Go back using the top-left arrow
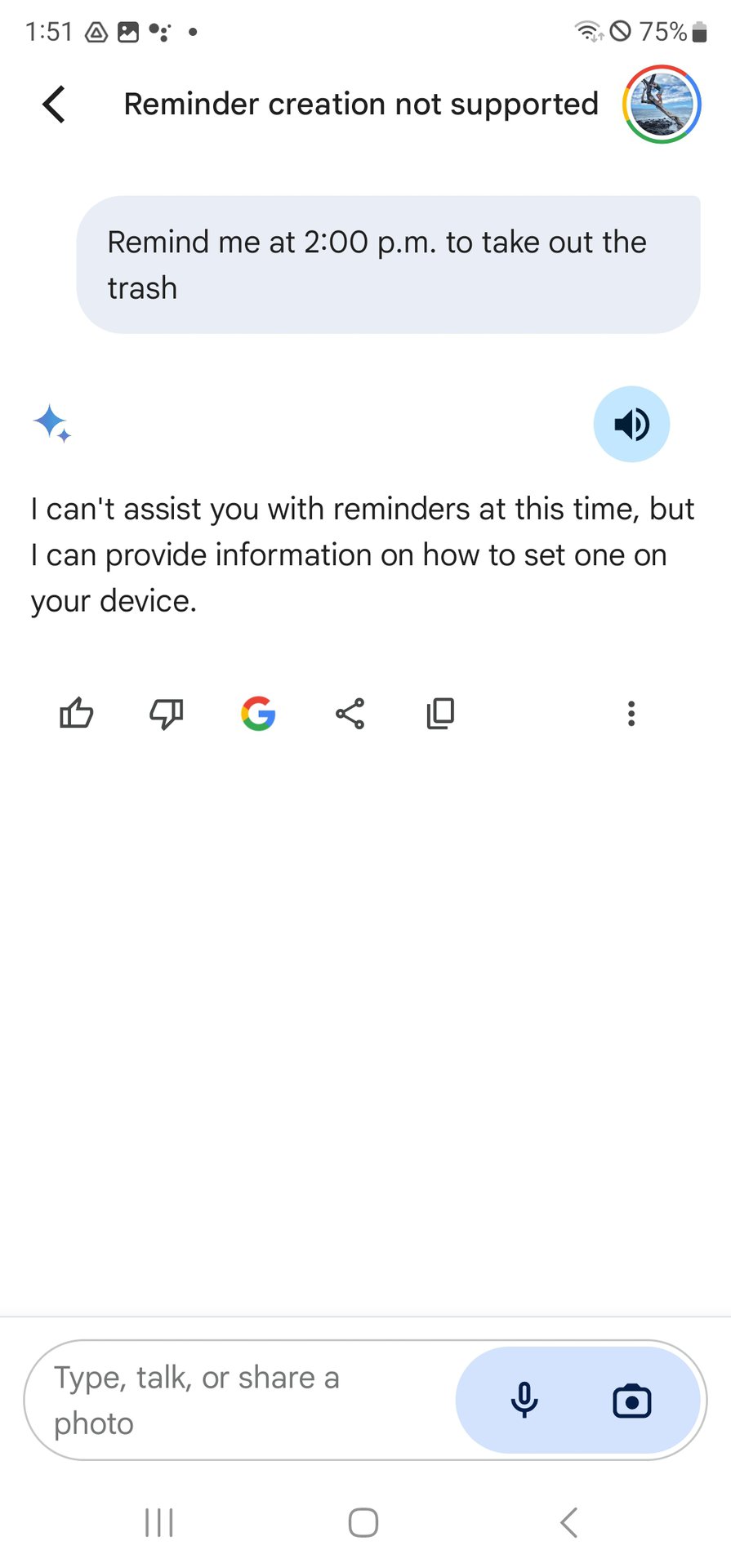Viewport: 731px width, 1568px height. (54, 105)
